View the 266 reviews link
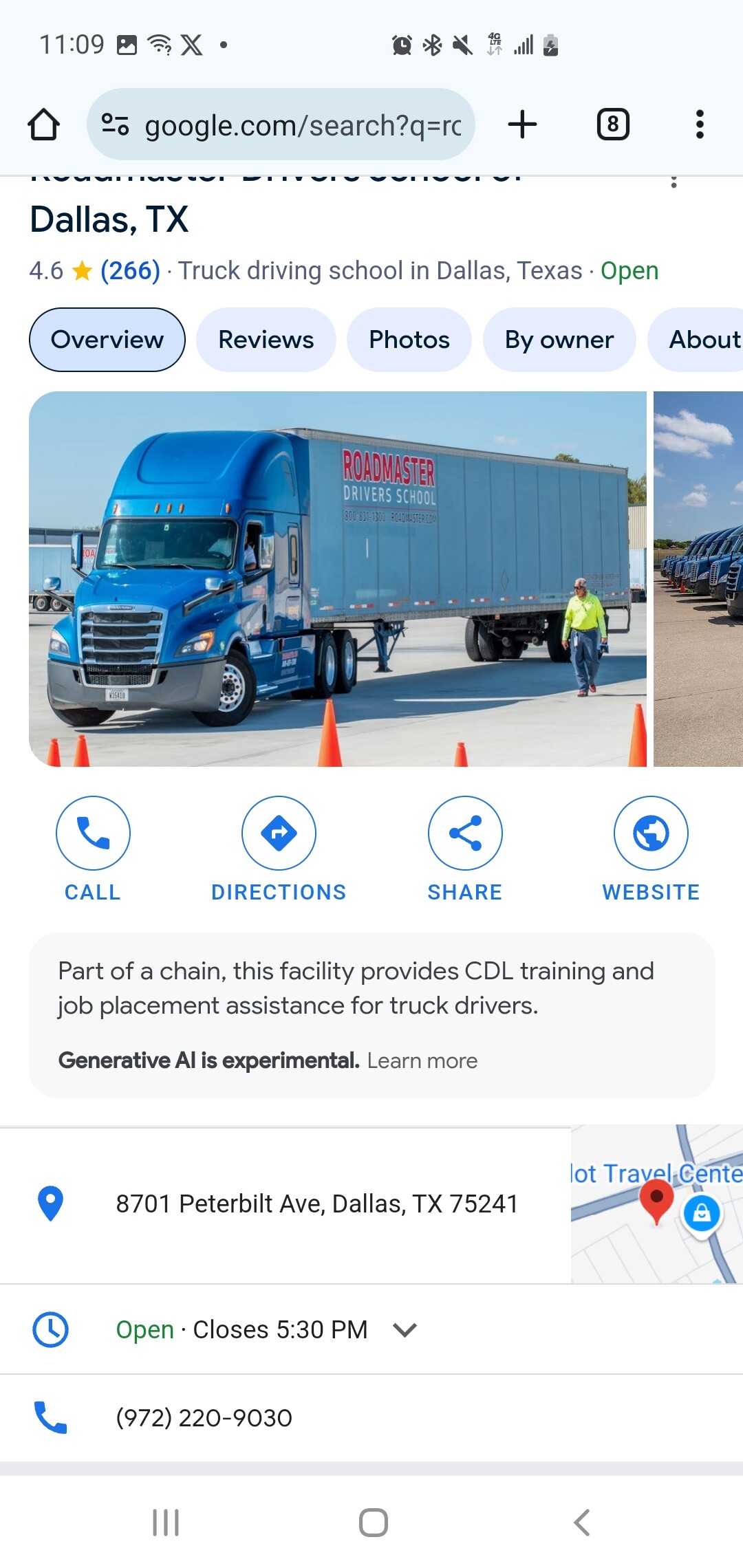The height and width of the screenshot is (1568, 743). pos(130,271)
